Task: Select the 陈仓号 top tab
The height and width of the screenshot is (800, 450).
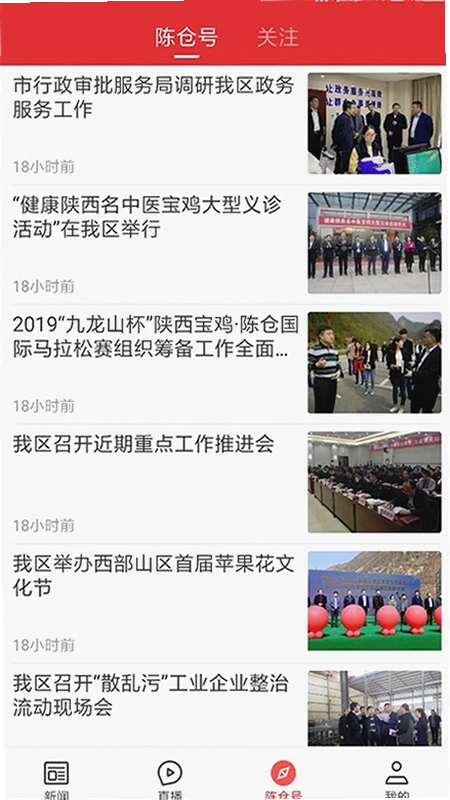Action: [186, 37]
